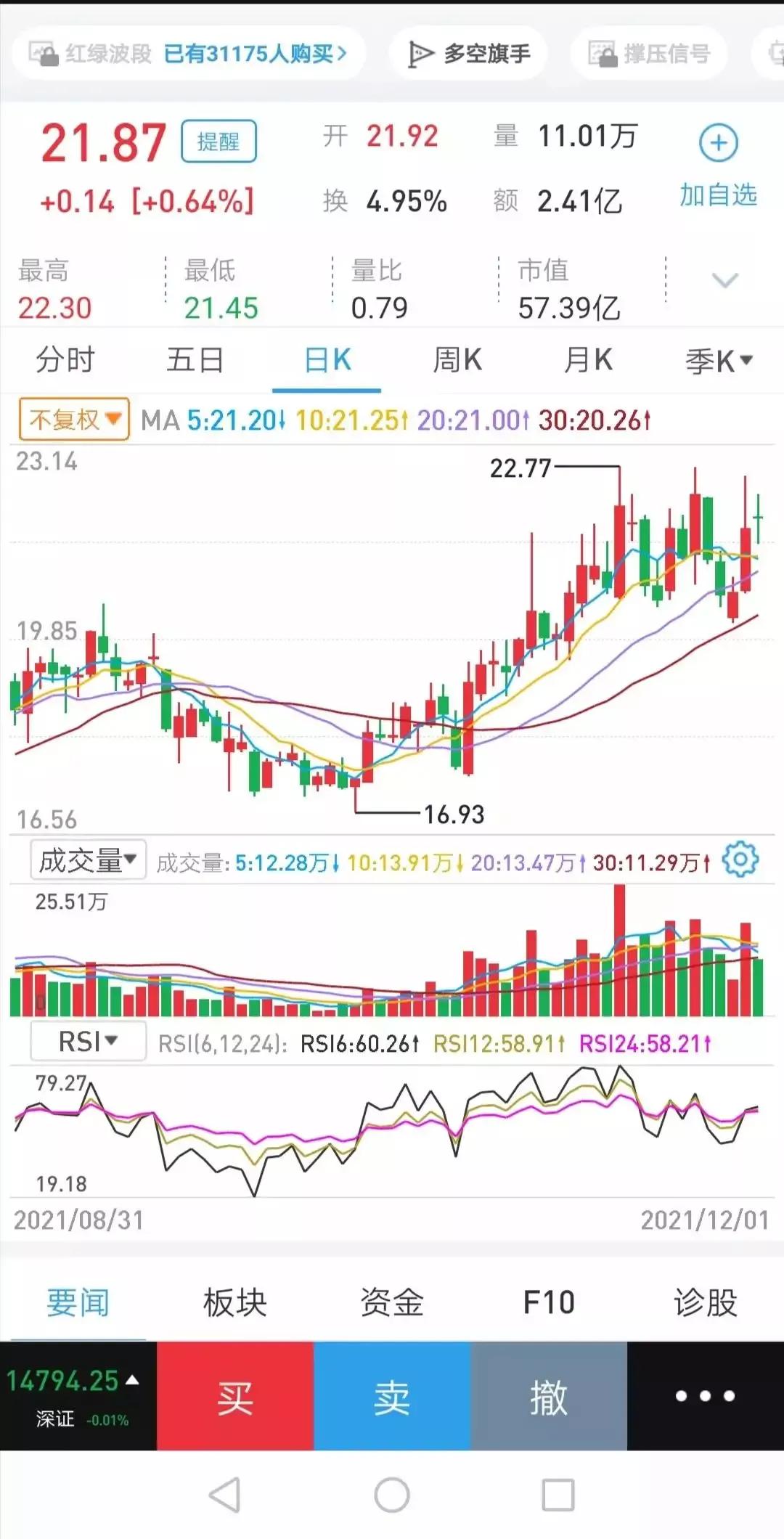The height and width of the screenshot is (1539, 784).
Task: Click the flag icon beside 多空旗手
Action: [x=420, y=53]
